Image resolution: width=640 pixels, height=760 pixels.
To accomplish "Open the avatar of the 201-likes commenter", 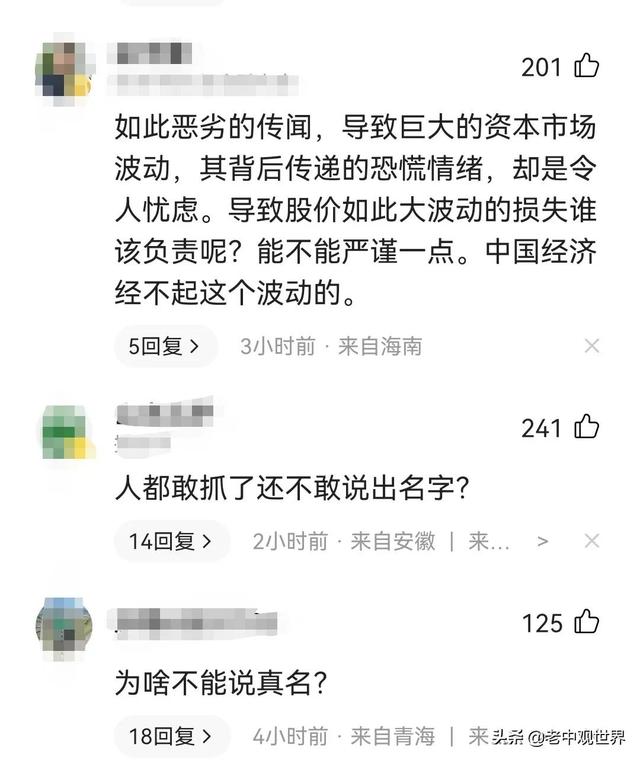I will [x=65, y=70].
